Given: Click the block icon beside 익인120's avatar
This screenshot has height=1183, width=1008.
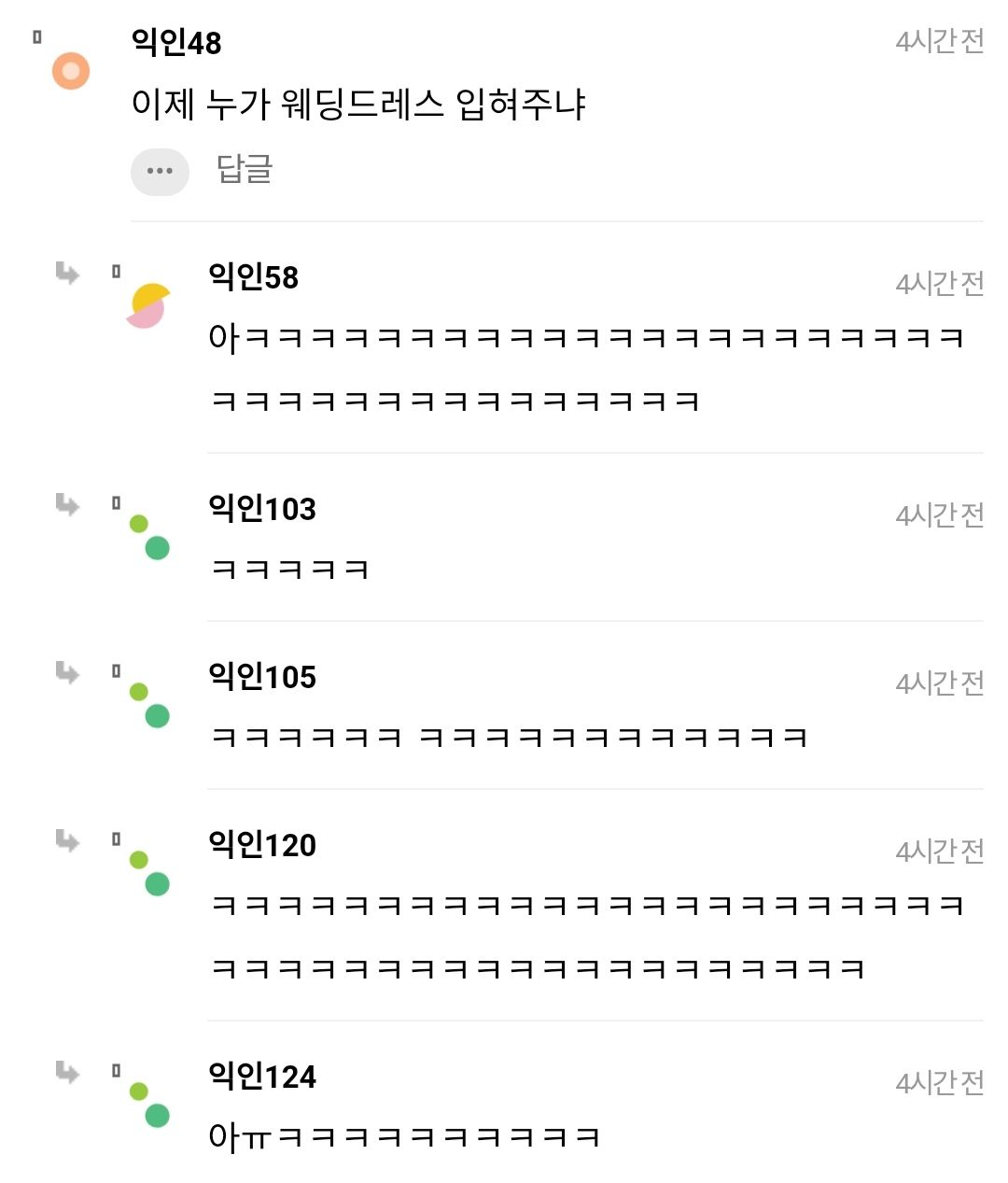Looking at the screenshot, I should (116, 839).
